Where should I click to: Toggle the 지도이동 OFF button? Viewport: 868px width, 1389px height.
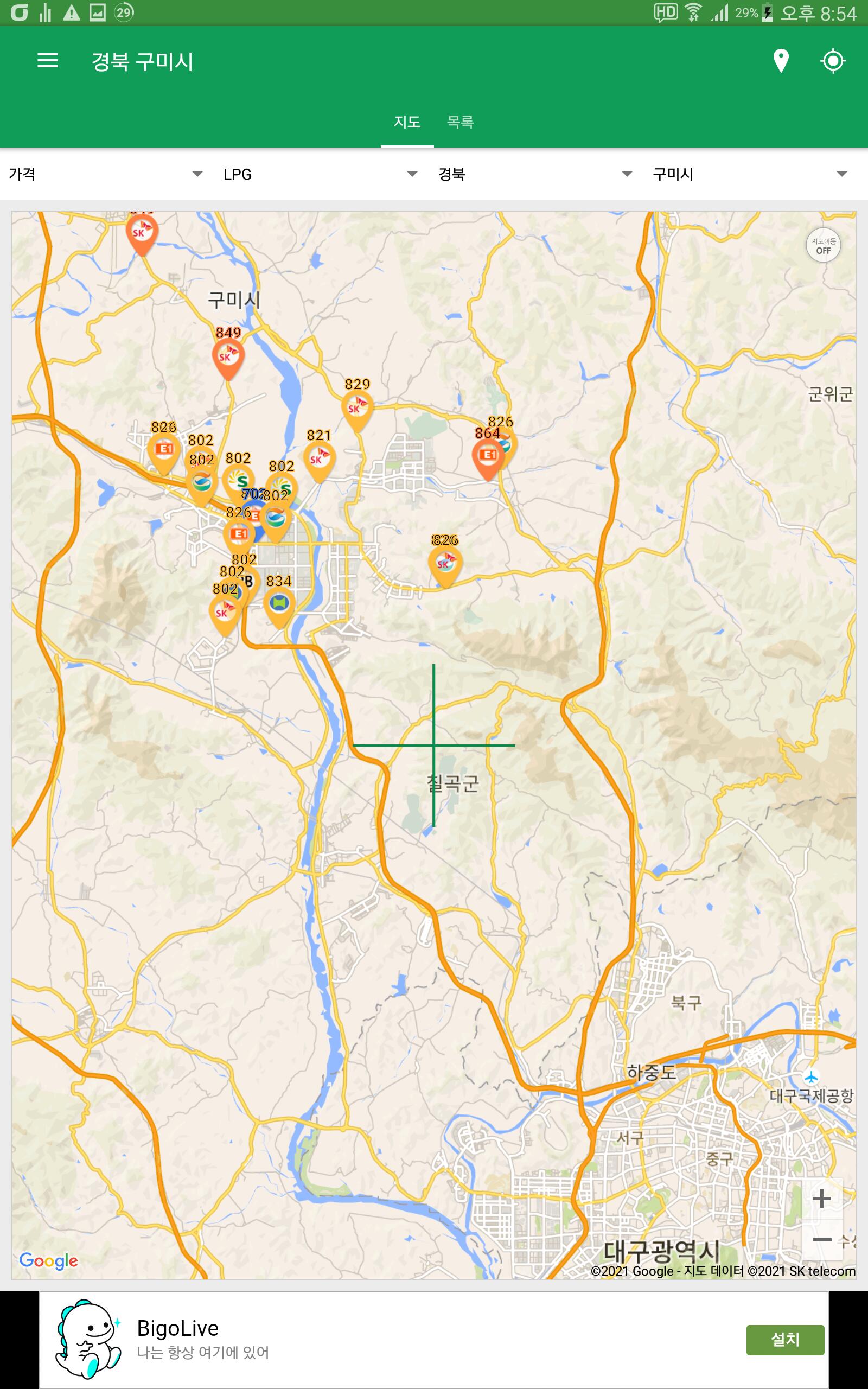[x=823, y=246]
